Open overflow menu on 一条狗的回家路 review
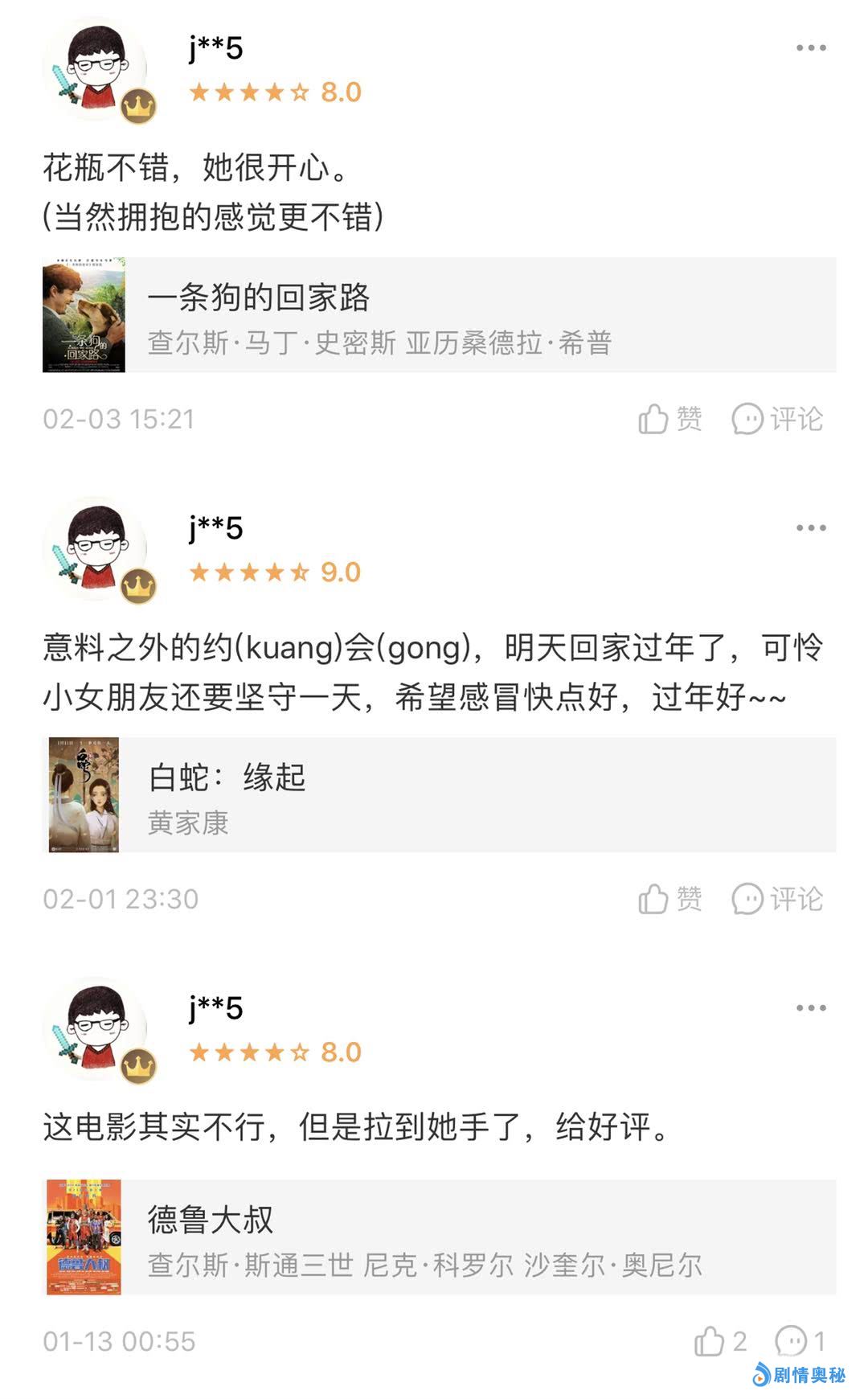868x1399 pixels. [810, 48]
